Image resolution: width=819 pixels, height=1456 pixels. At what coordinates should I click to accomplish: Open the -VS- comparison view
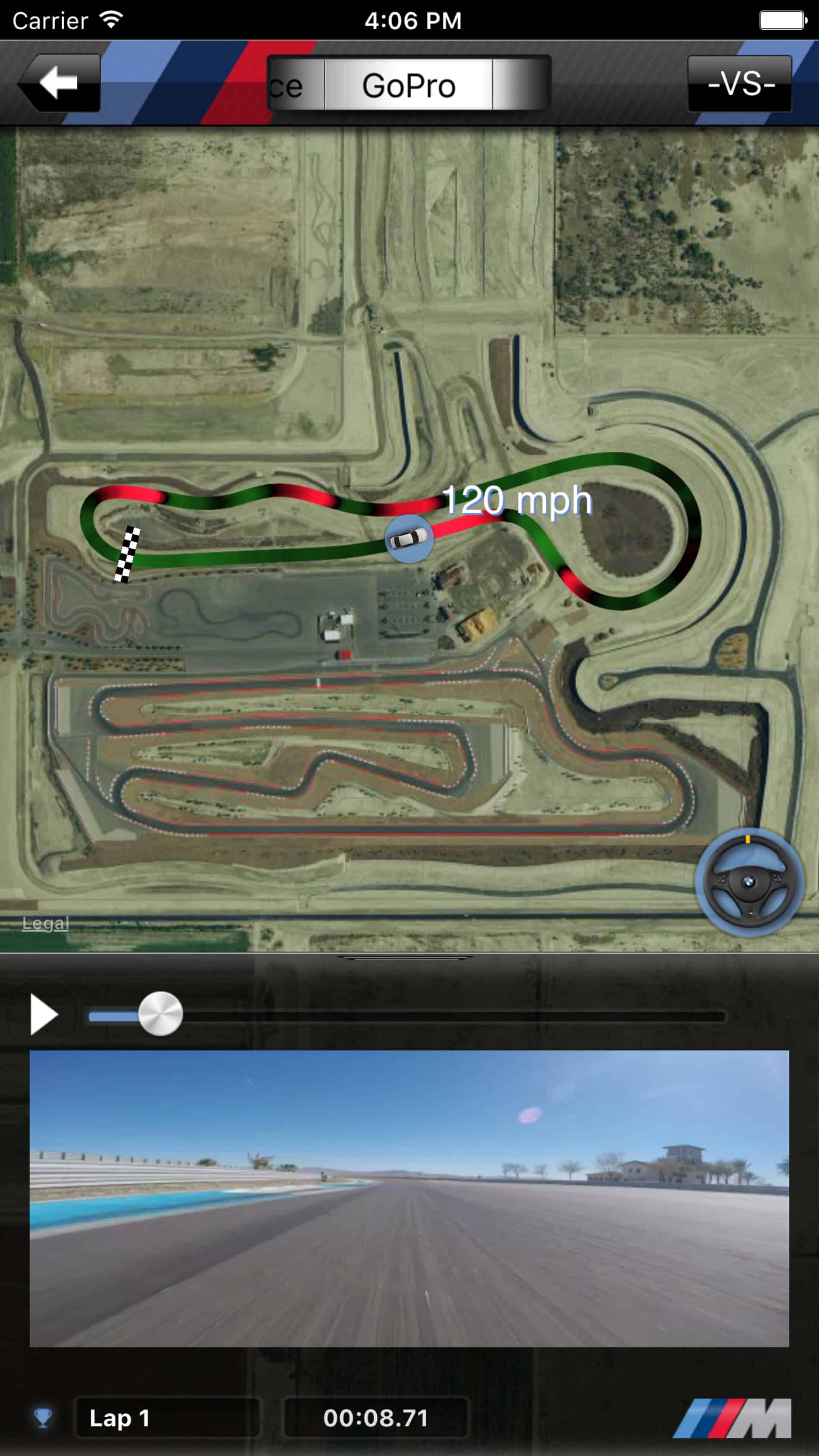point(739,84)
